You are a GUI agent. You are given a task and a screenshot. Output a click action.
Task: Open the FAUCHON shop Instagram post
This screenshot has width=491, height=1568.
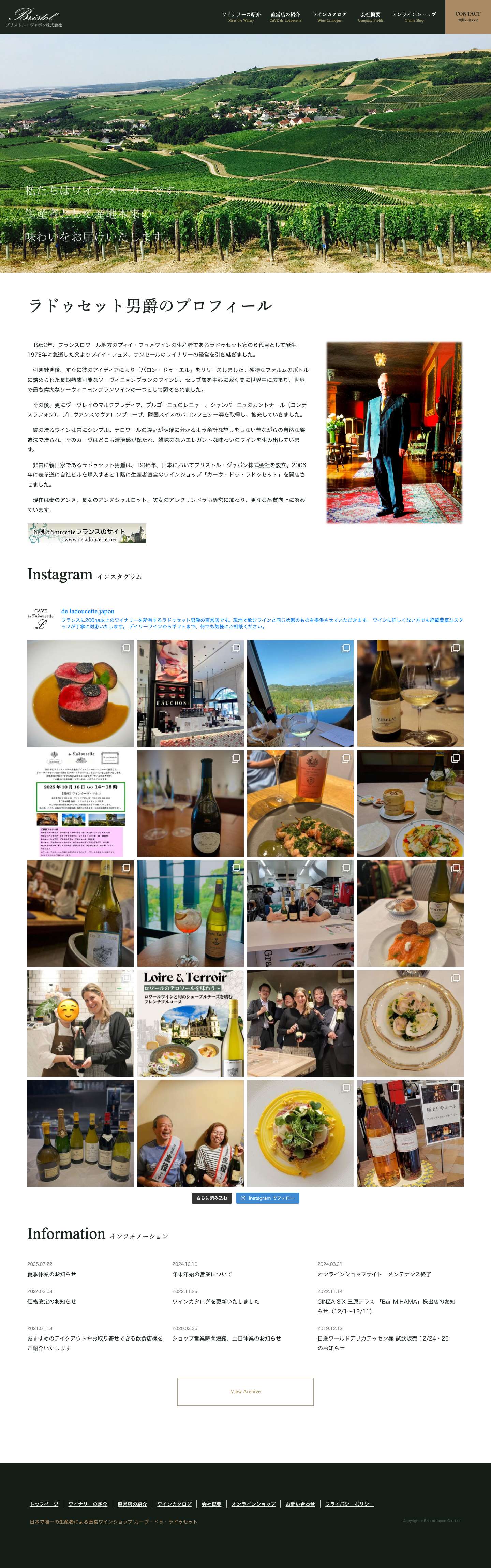[190, 693]
